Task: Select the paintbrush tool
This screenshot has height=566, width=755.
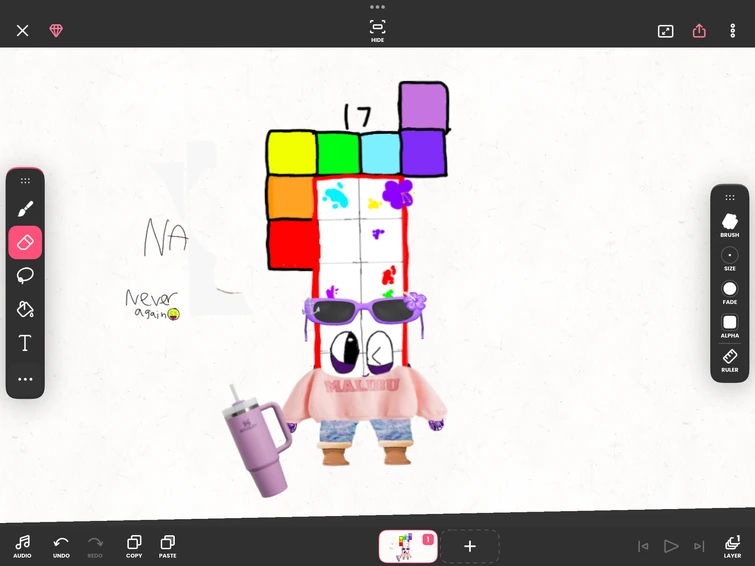Action: 26,209
